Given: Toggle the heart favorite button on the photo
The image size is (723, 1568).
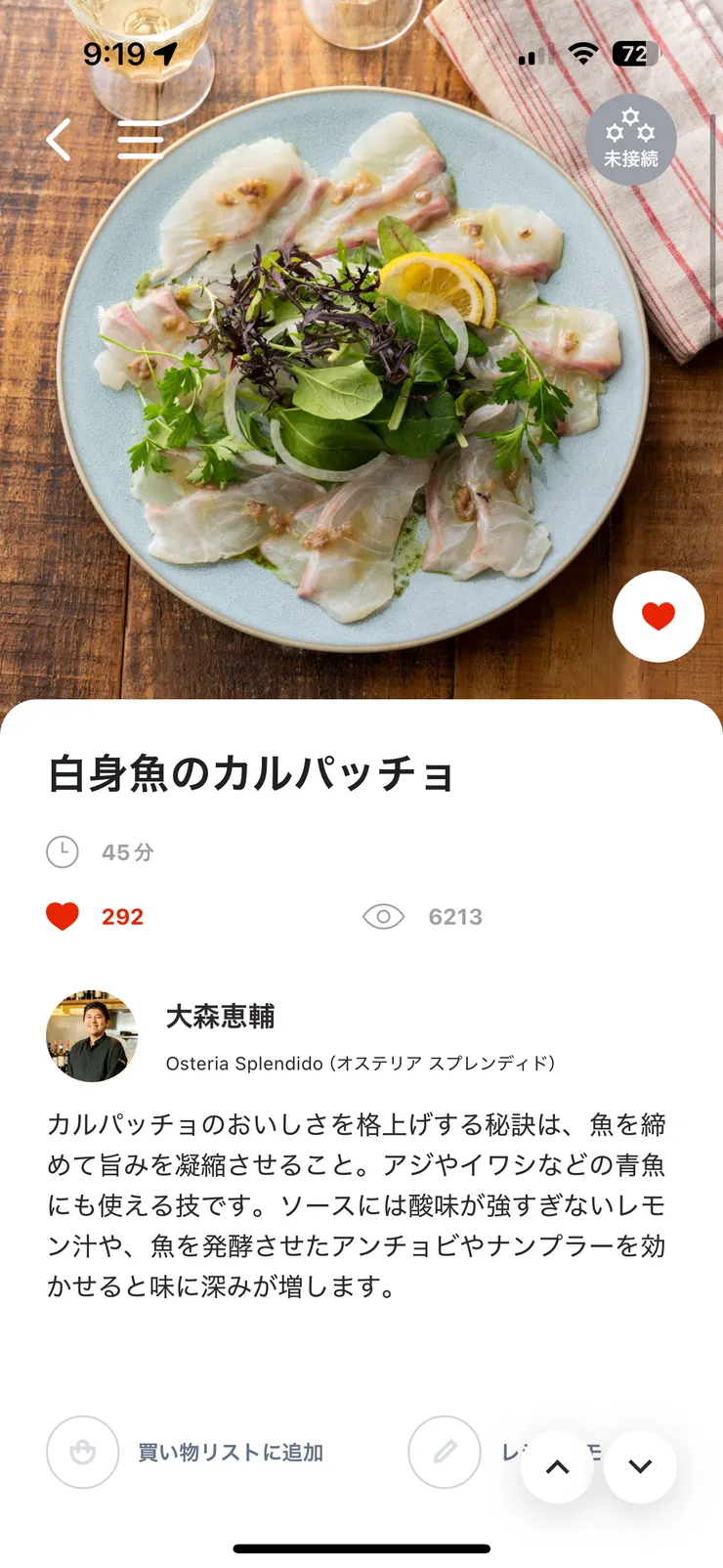Looking at the screenshot, I should (x=658, y=616).
